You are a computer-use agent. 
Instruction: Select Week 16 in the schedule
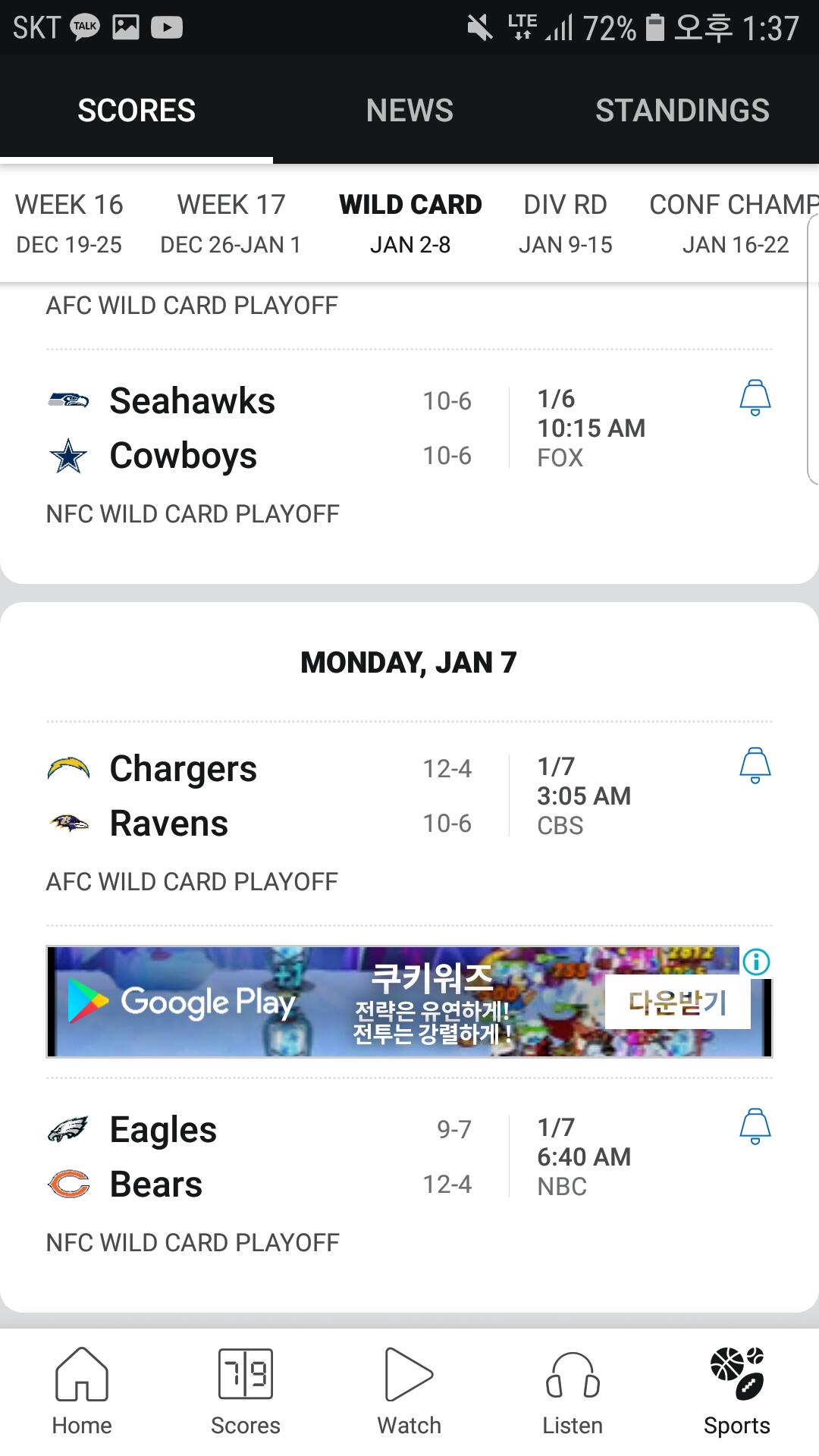coord(69,223)
